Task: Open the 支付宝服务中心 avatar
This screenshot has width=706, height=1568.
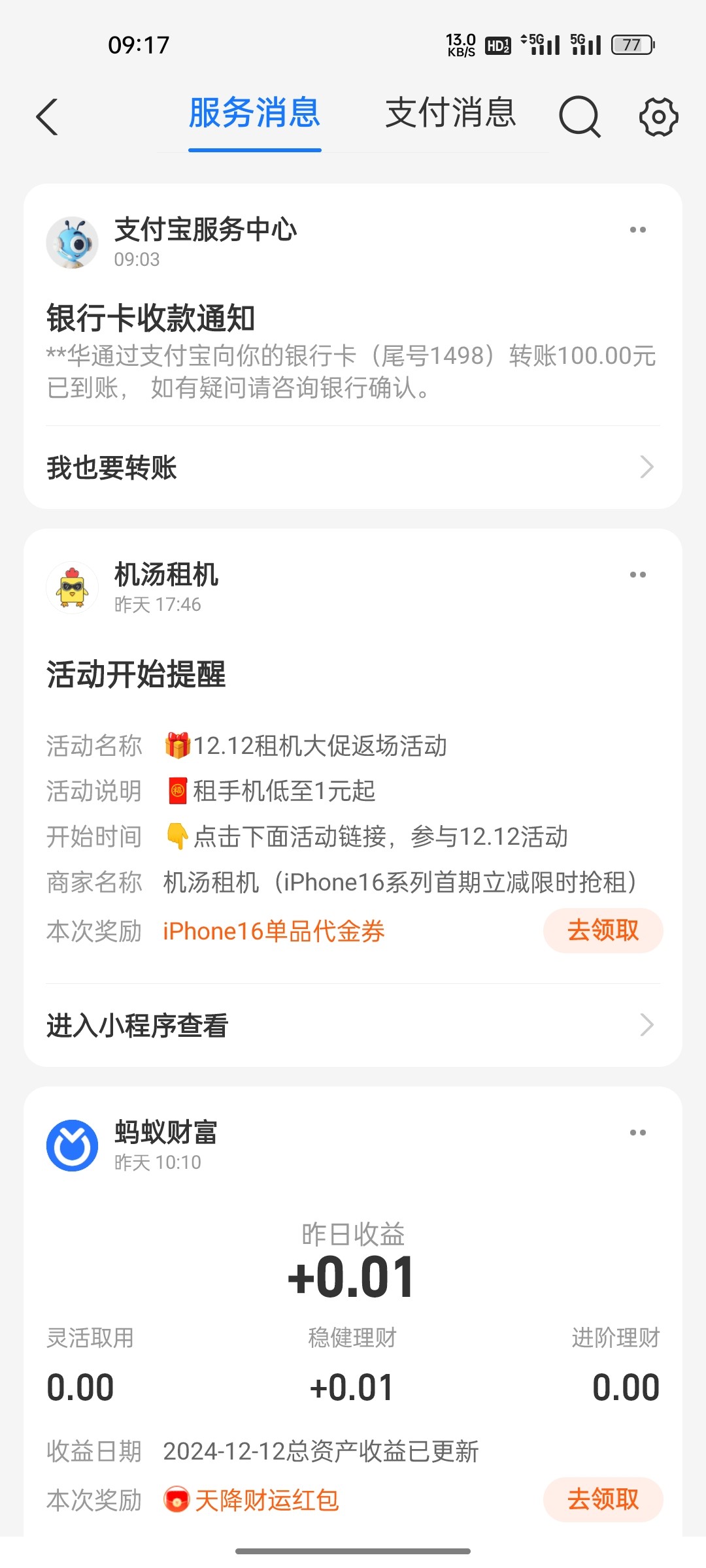Action: coord(73,243)
